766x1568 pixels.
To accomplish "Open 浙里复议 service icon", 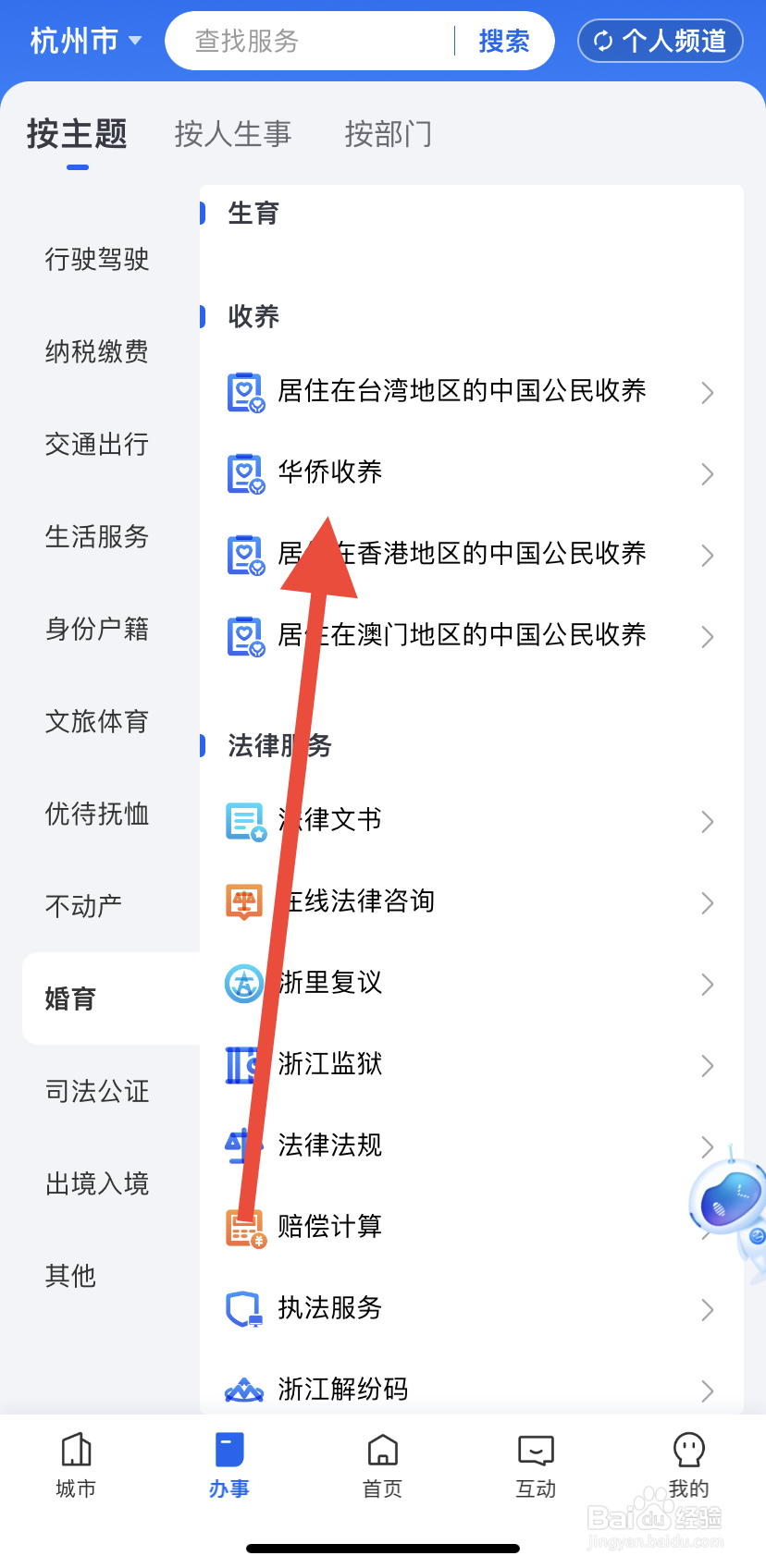I will 243,983.
